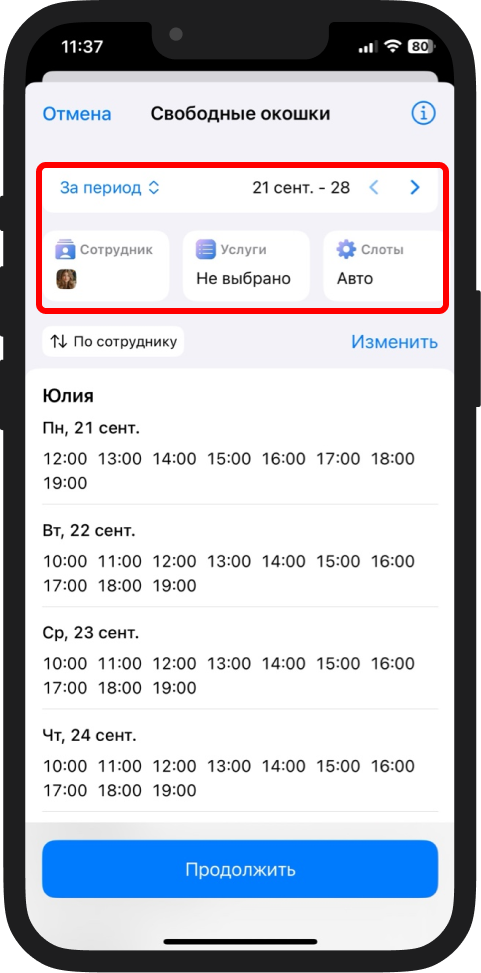Select 12:00 on Пн, 21 сент.
Image resolution: width=481 pixels, height=973 pixels.
(65, 459)
